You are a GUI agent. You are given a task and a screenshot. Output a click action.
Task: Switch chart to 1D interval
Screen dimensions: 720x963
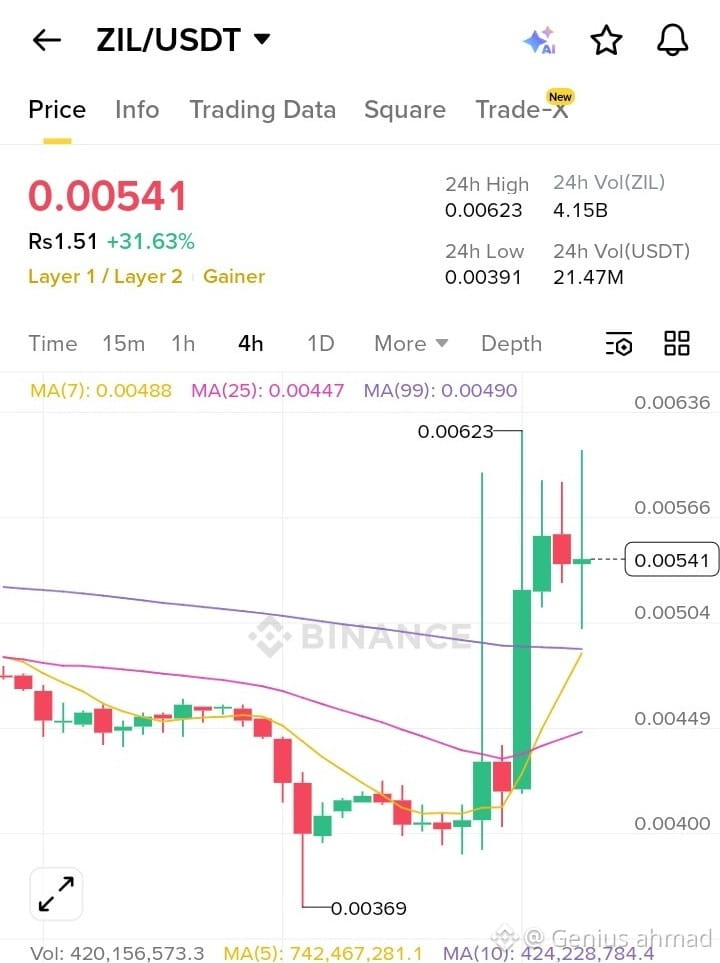click(x=320, y=344)
